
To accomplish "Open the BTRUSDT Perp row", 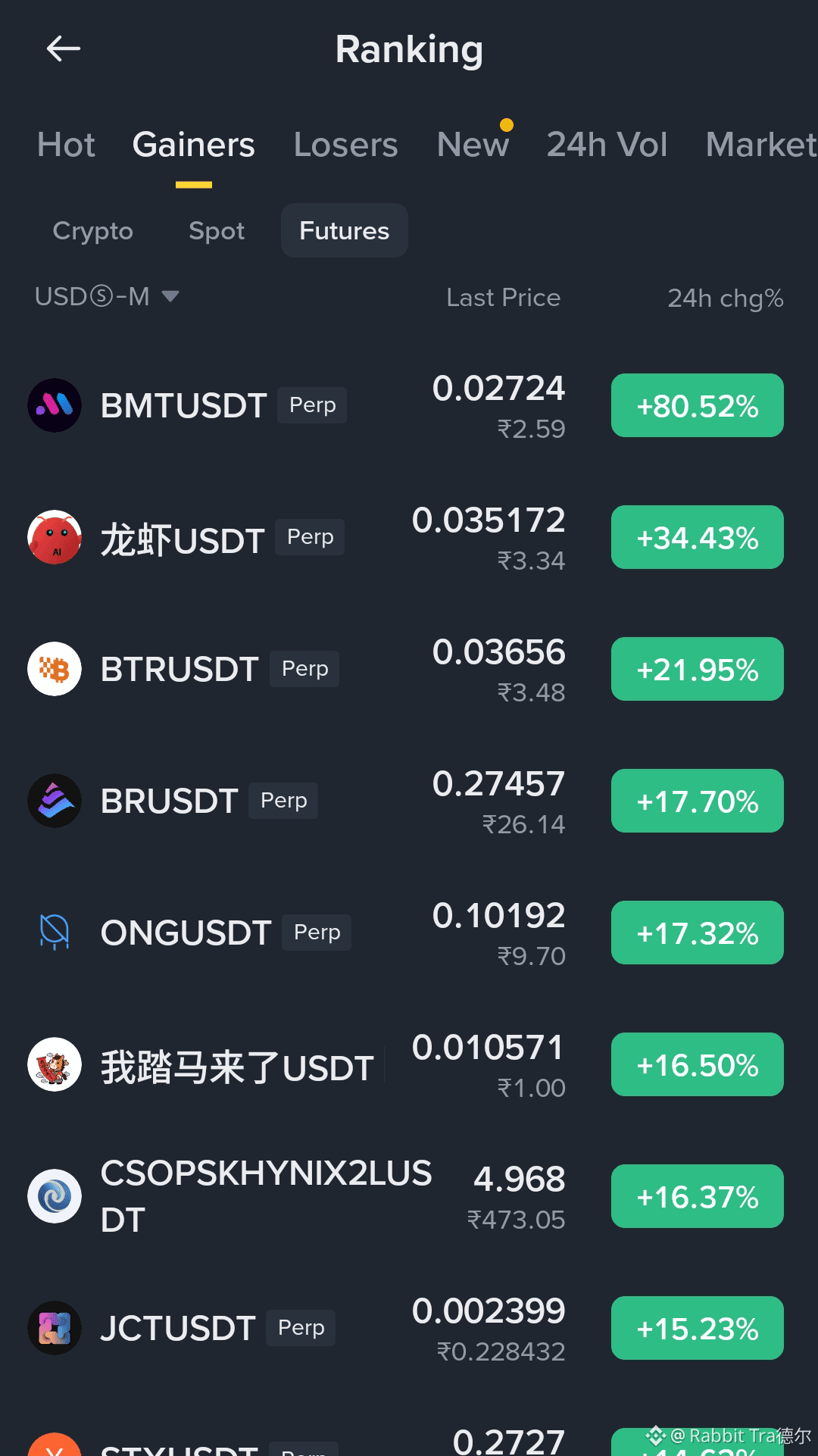I will [409, 670].
